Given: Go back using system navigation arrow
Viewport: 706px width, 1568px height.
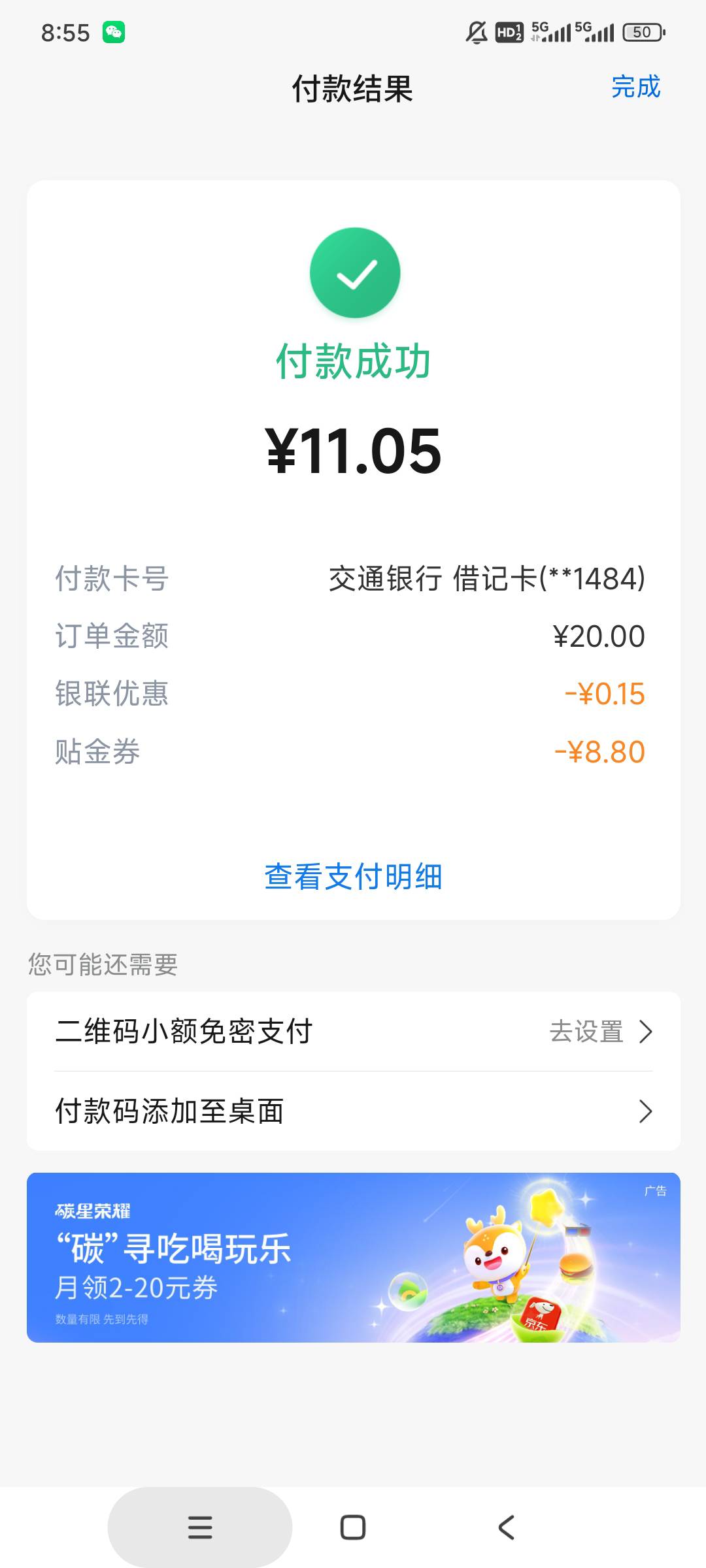Looking at the screenshot, I should (507, 1527).
